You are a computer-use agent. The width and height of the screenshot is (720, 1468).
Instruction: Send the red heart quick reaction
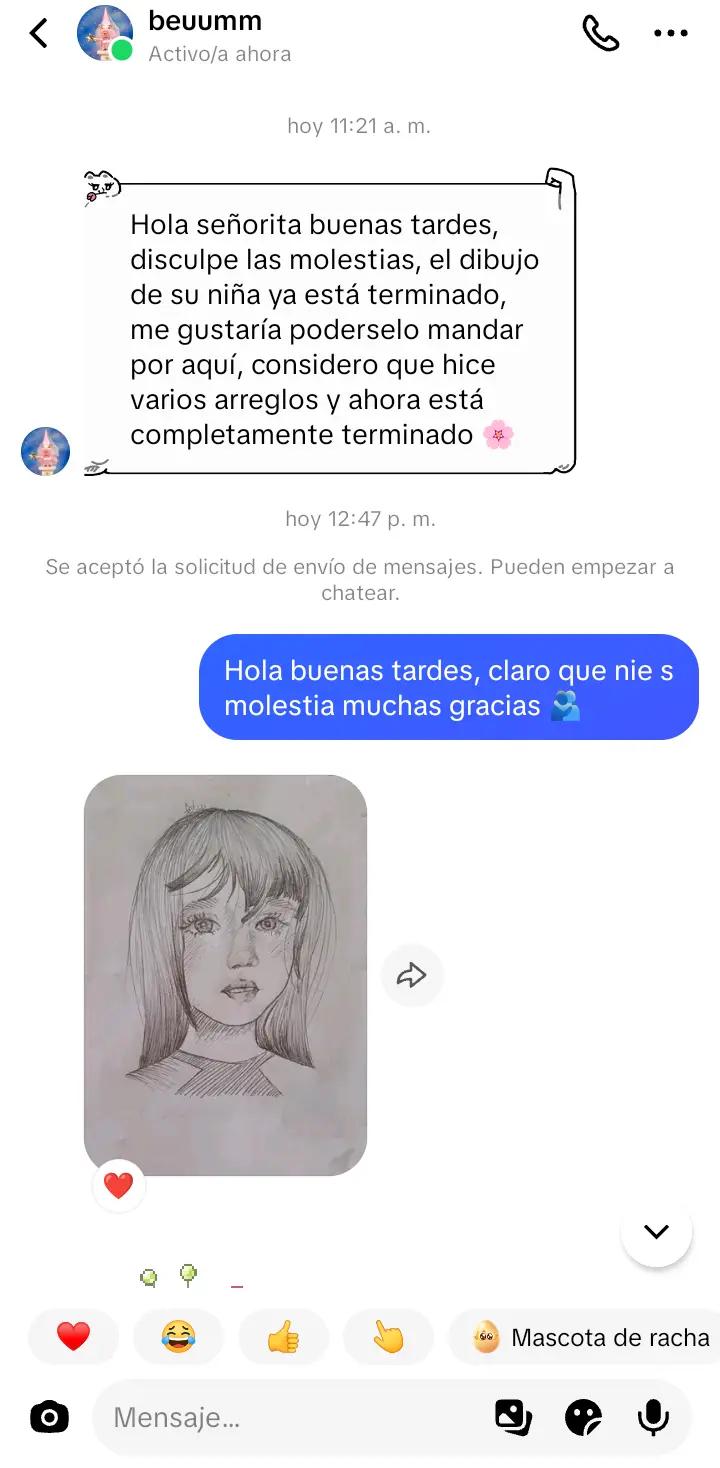point(73,1337)
